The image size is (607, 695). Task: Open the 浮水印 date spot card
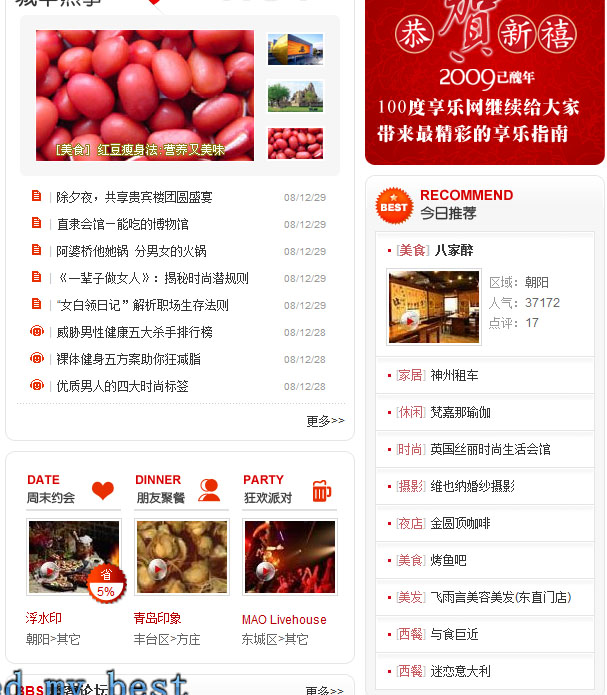[43, 618]
